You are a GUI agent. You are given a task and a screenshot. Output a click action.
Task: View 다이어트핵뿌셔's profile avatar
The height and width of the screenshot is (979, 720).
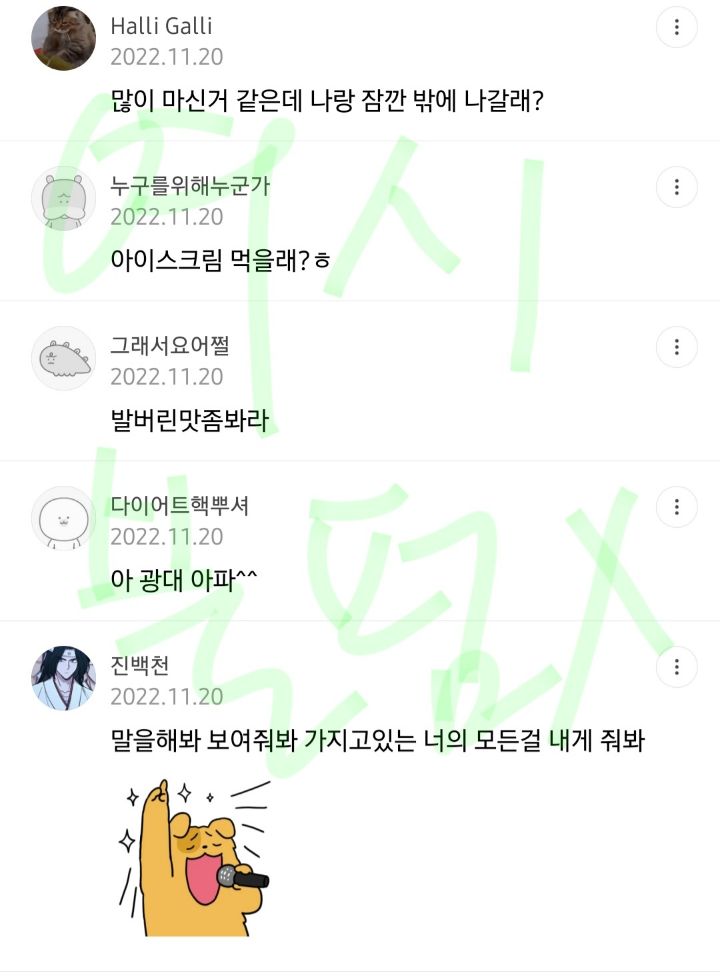pos(64,519)
